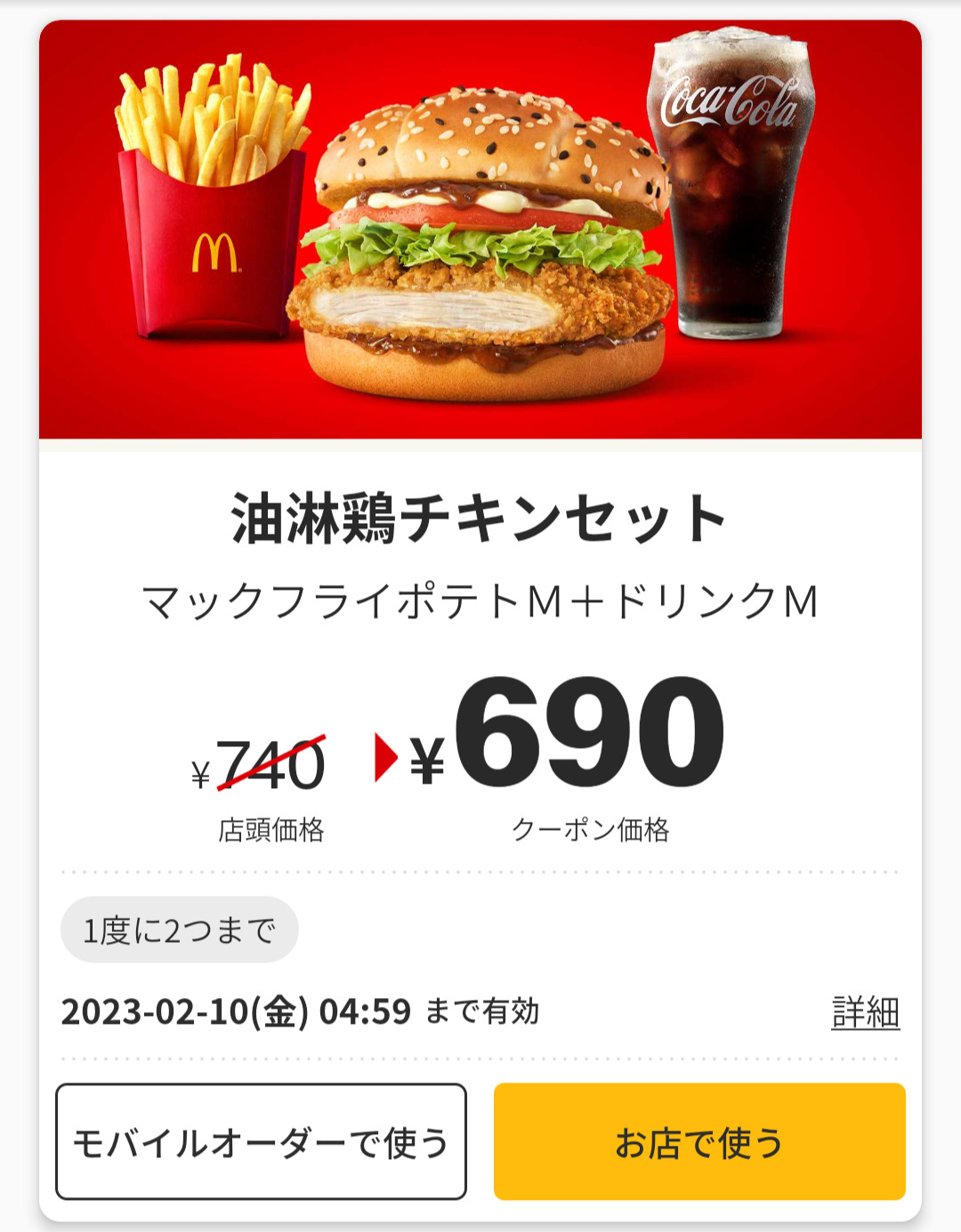The image size is (961, 1232).
Task: Use the coupon in store via お店で使う
Action: (699, 1141)
